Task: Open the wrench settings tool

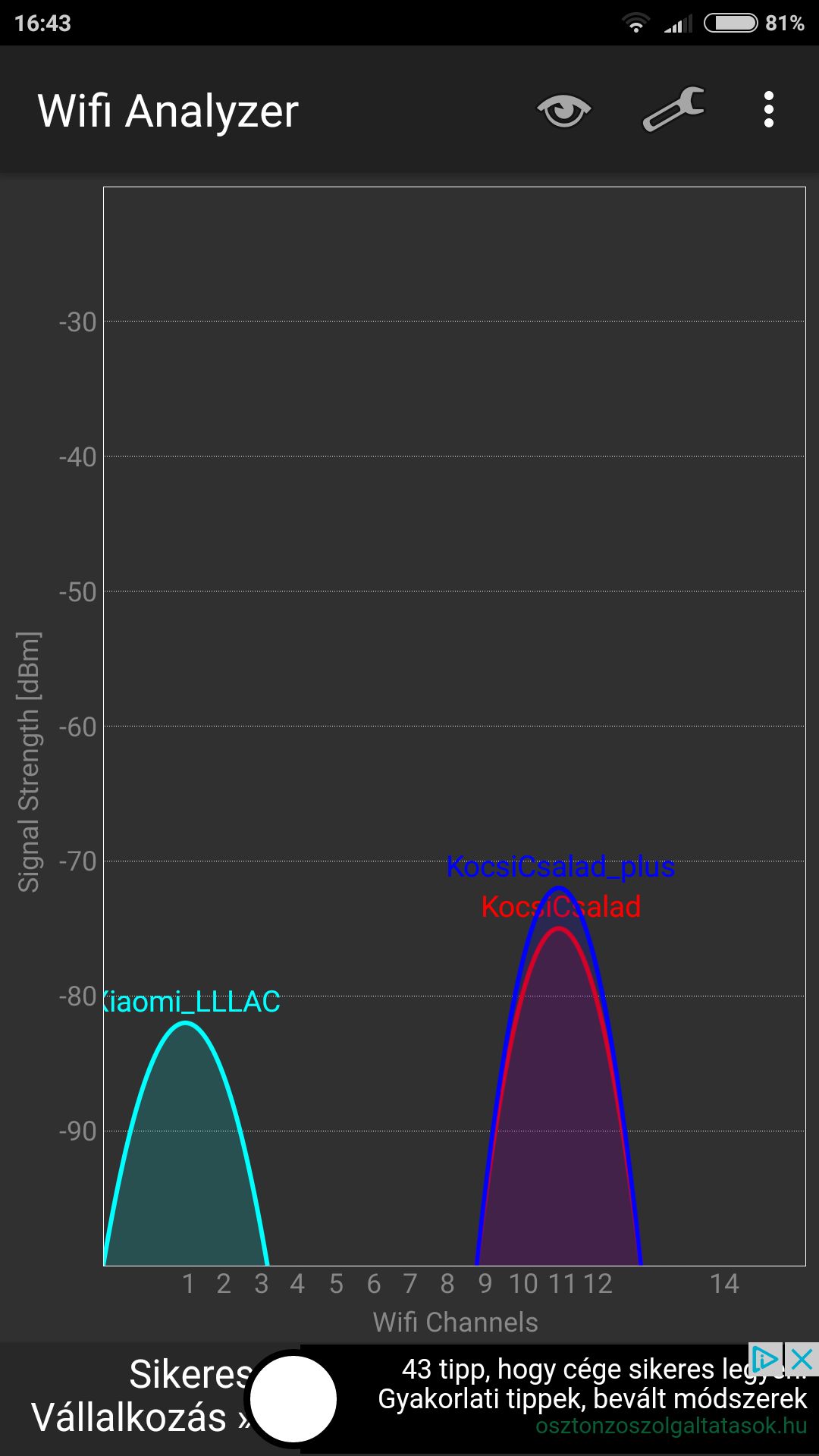Action: (x=673, y=111)
